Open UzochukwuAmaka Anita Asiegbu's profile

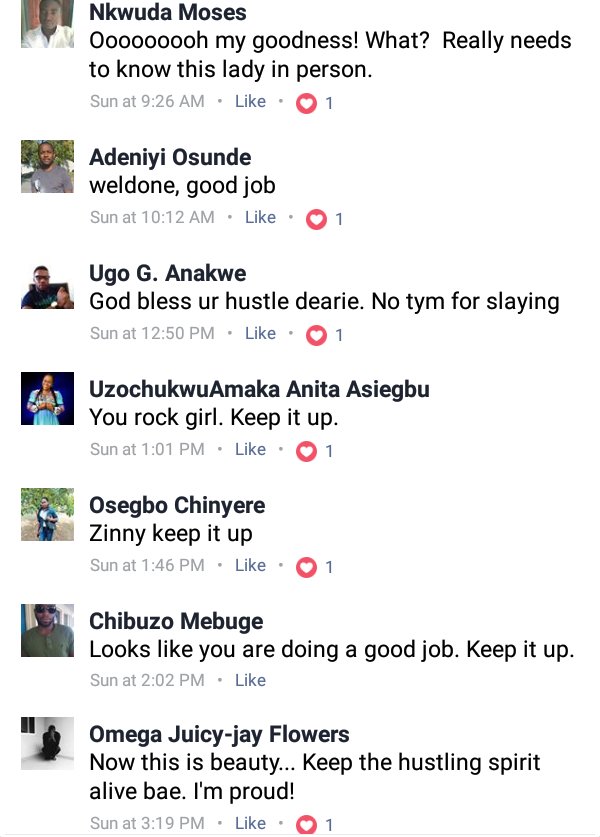pyautogui.click(x=259, y=389)
